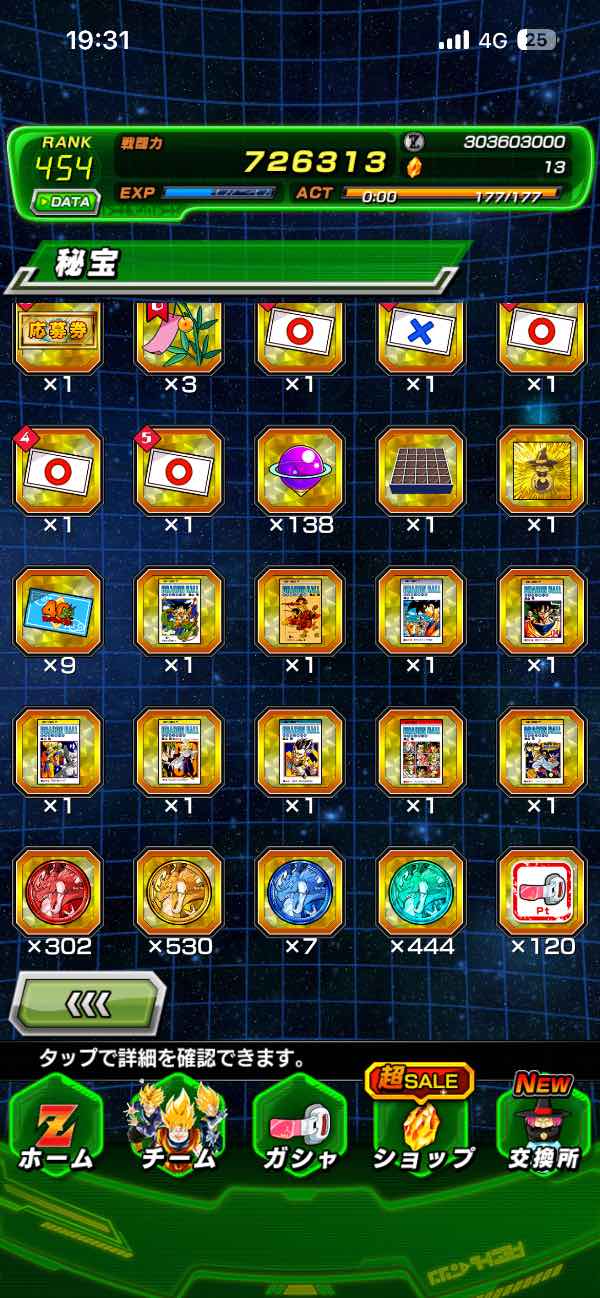Select the red dragon coin ×302
The height and width of the screenshot is (1298, 600).
pos(58,892)
